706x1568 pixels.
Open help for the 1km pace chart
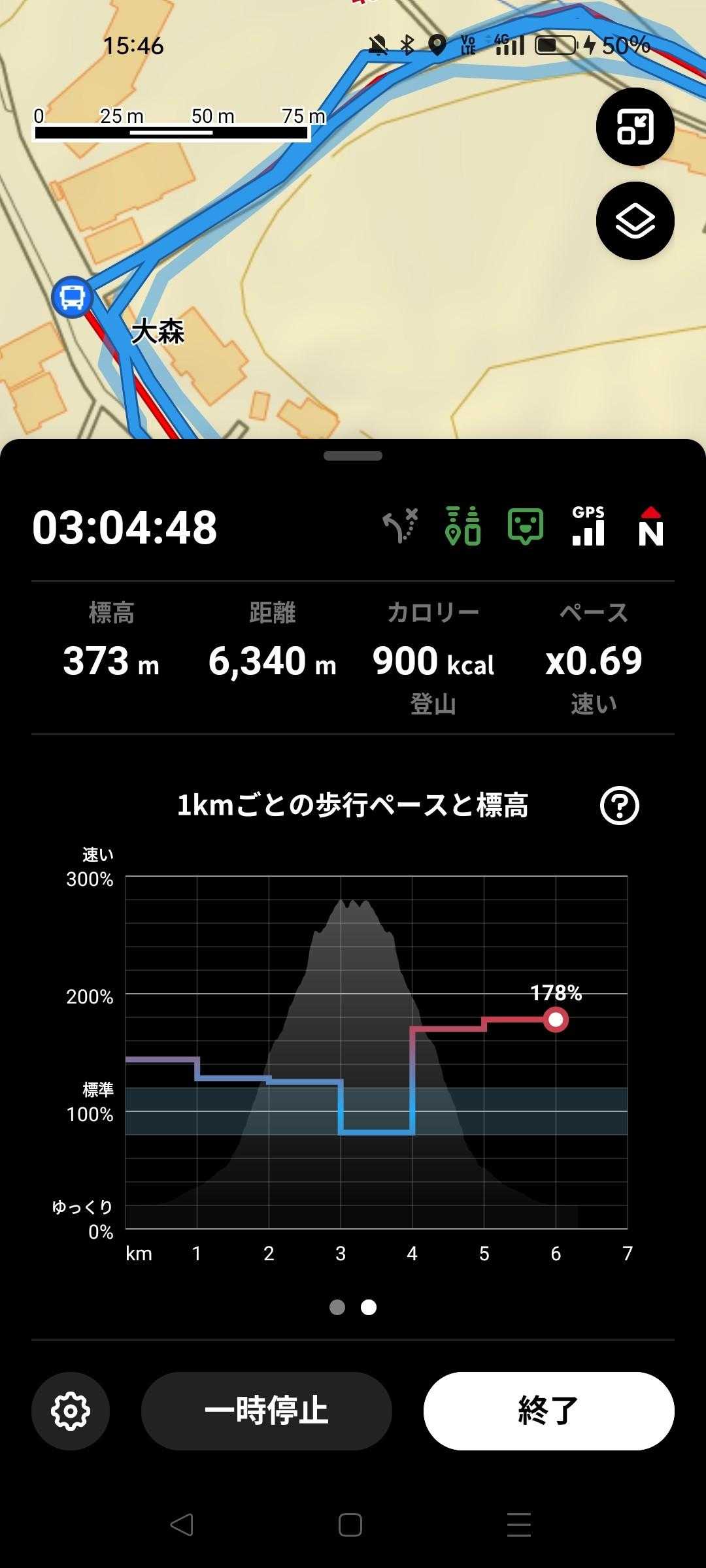(619, 806)
